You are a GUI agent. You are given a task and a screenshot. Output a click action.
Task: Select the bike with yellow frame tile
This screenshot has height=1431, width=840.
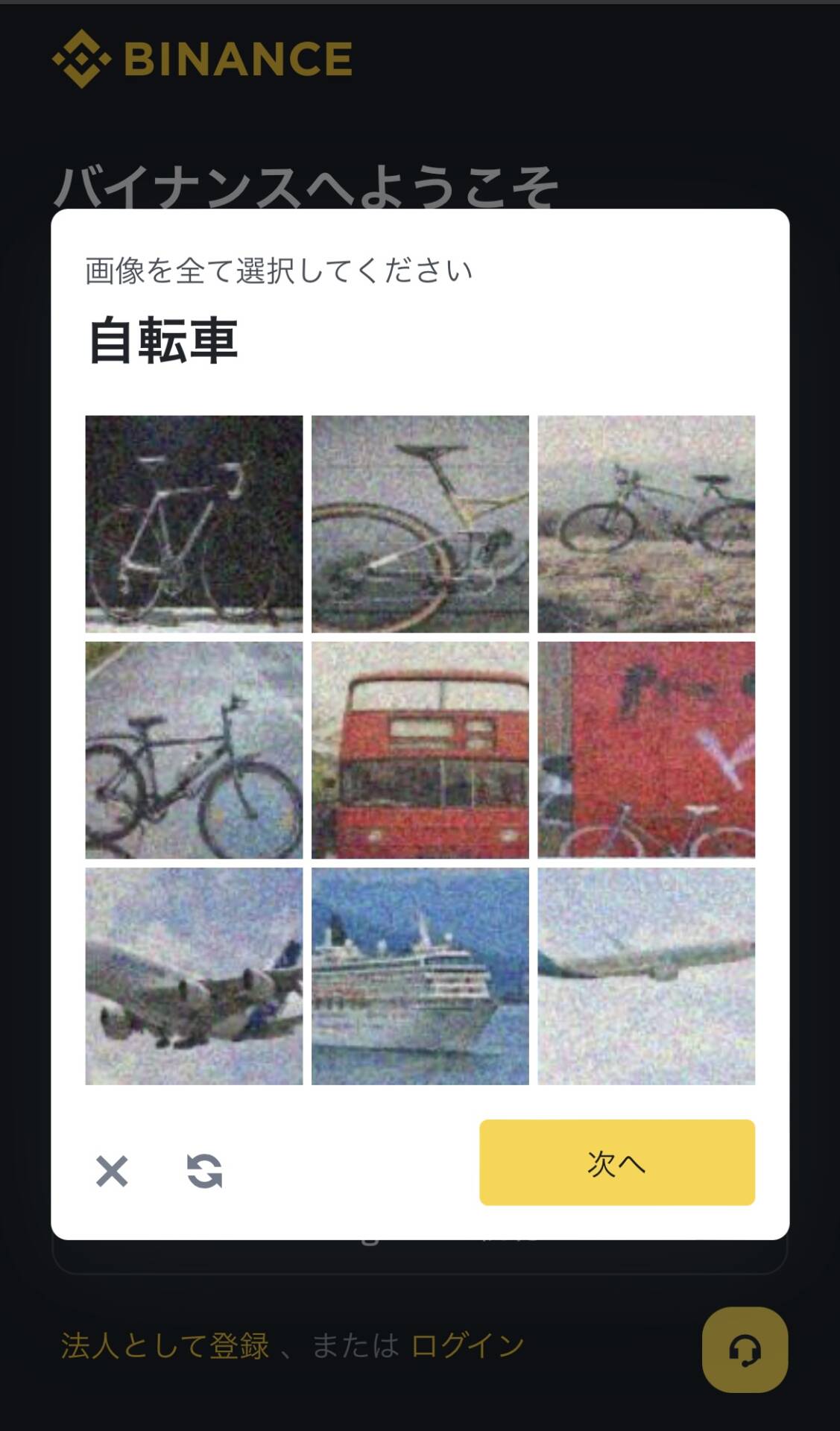tap(420, 524)
